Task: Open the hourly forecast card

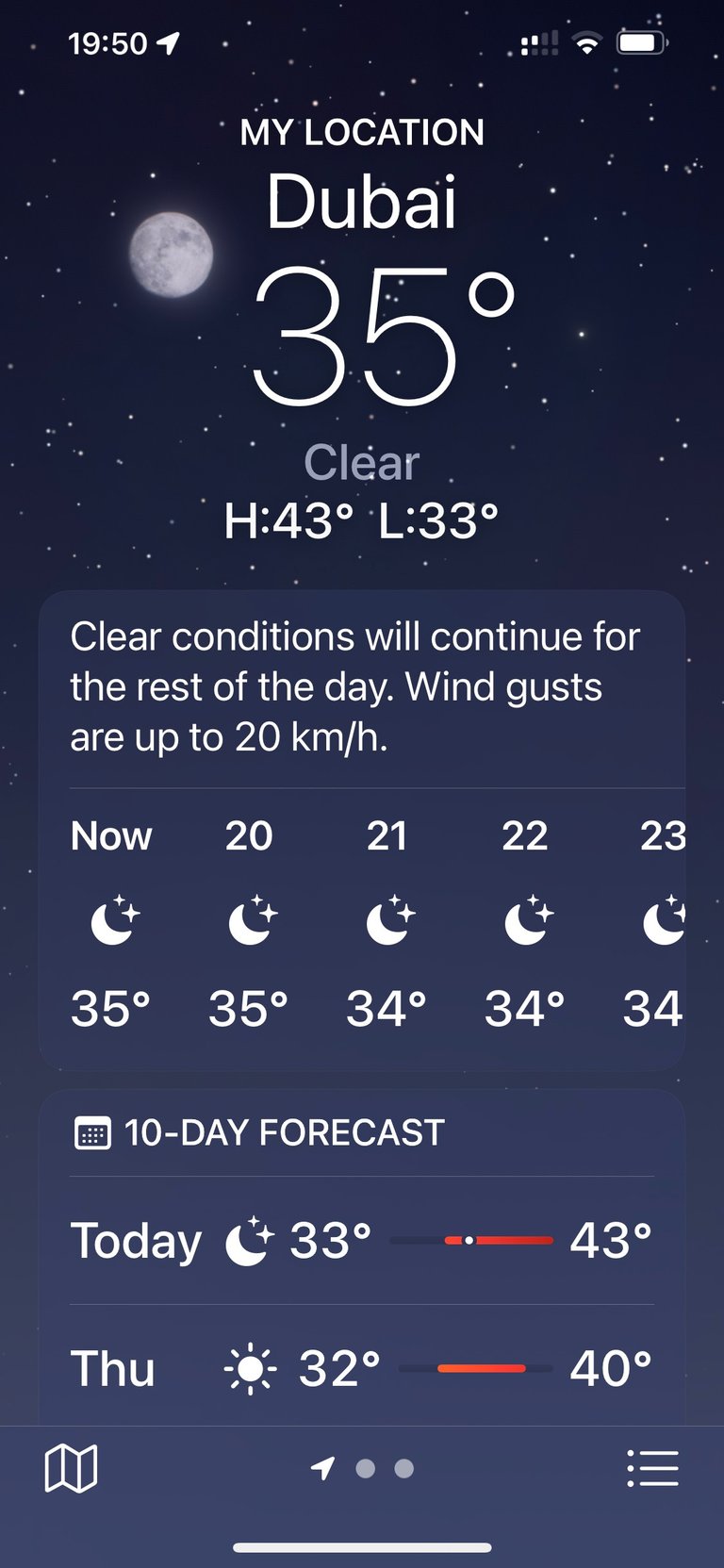Action: point(362,831)
